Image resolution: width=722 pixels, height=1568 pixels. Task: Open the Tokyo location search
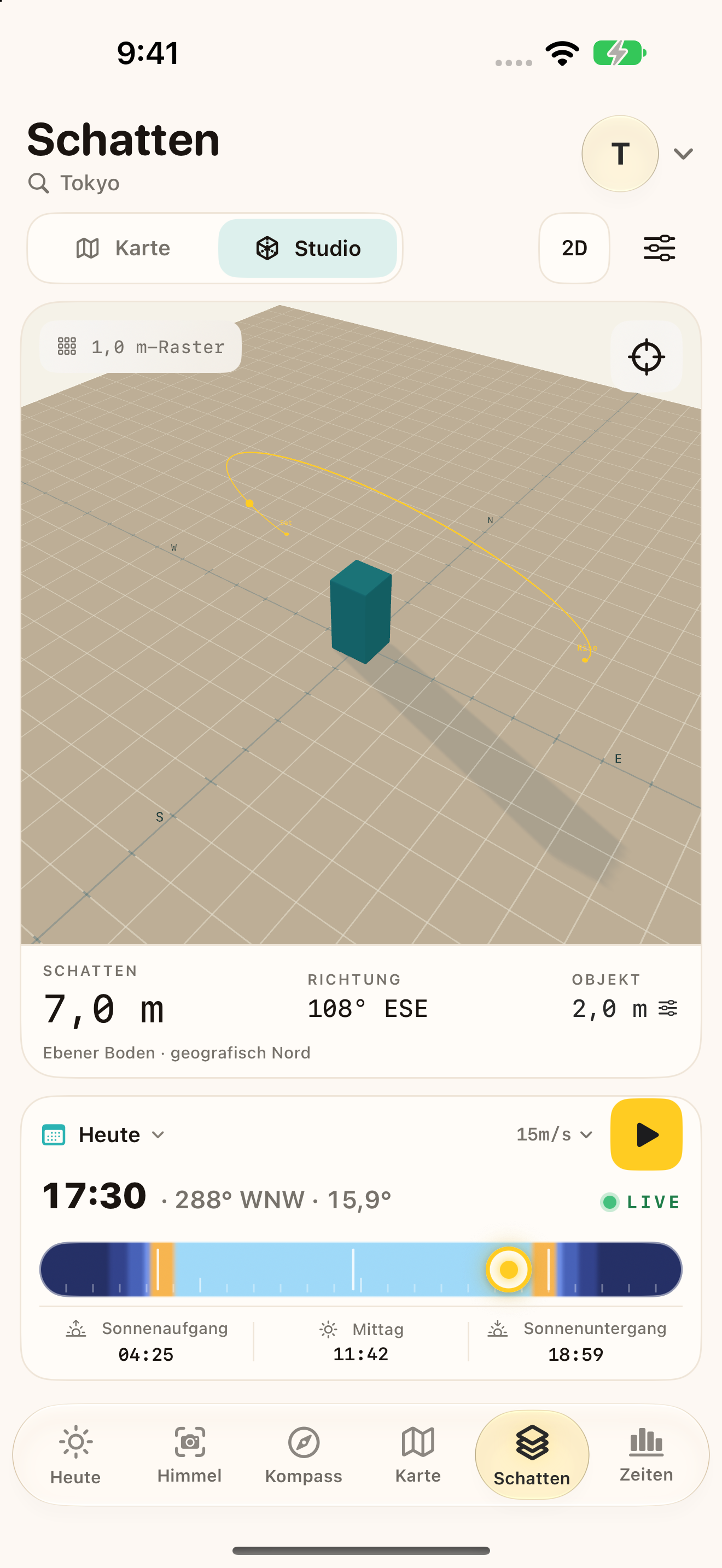pyautogui.click(x=74, y=183)
